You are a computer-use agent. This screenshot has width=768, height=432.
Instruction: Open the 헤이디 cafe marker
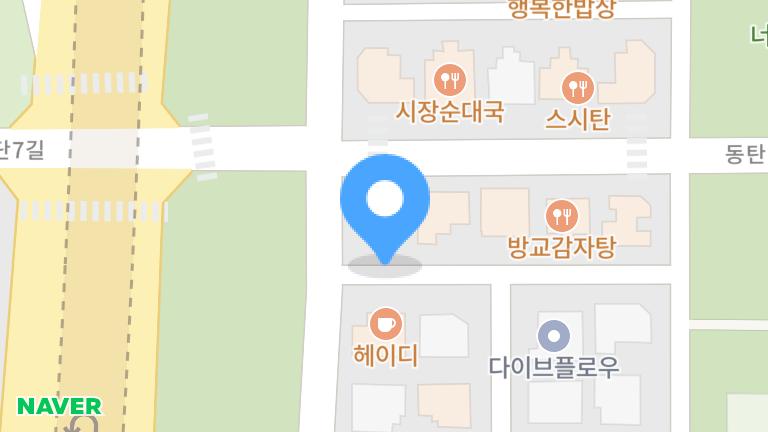385,324
